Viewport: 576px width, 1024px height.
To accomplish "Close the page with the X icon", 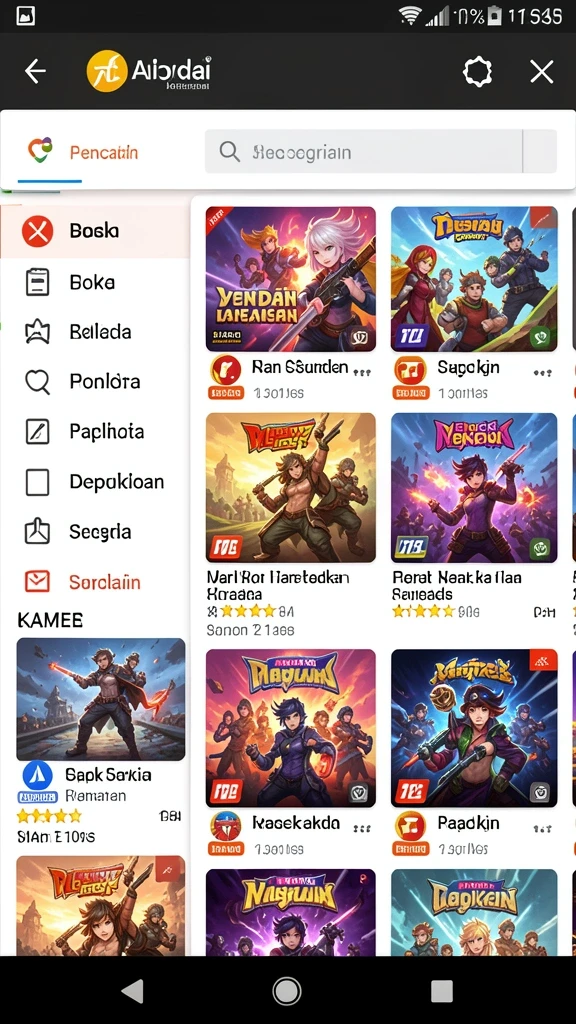I will click(x=541, y=71).
